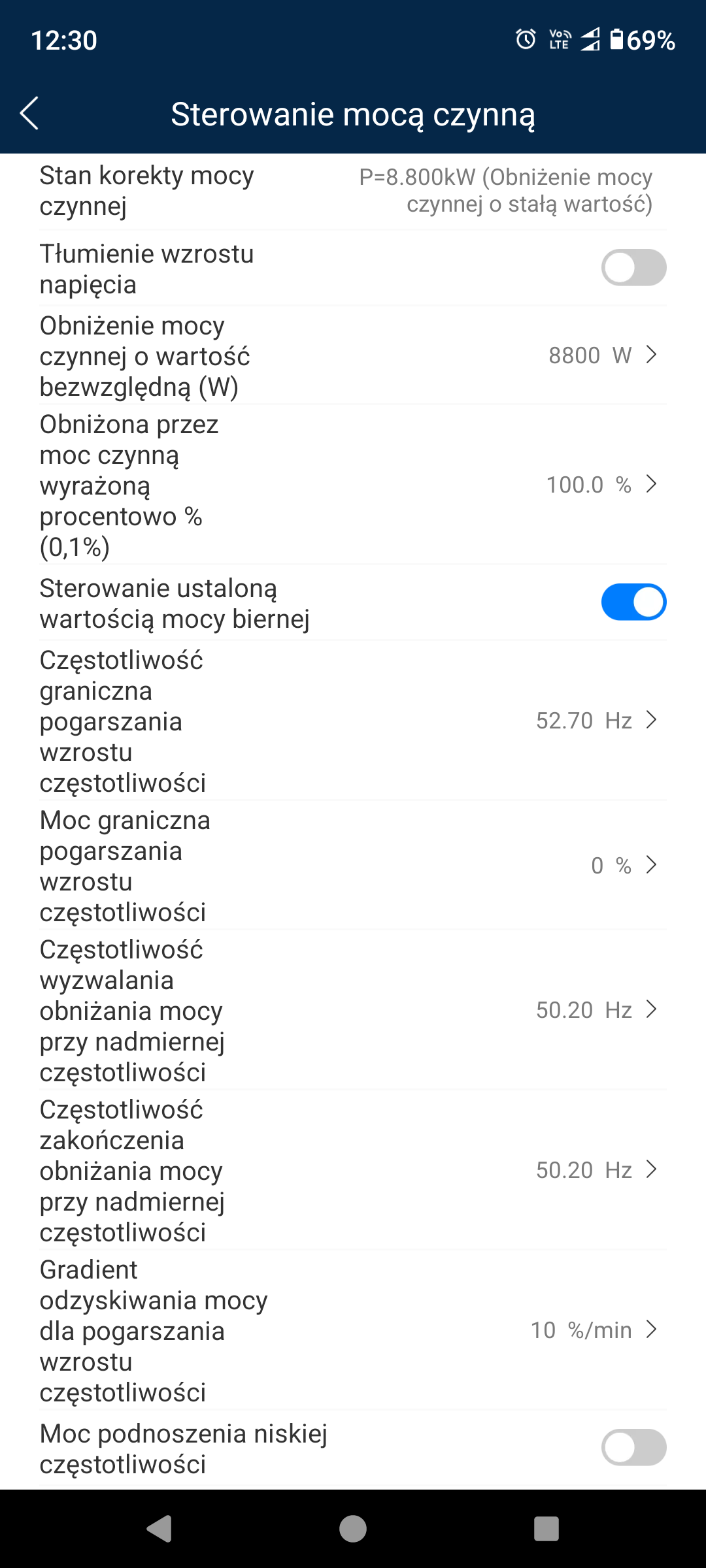Tap the system home button
Image resolution: width=706 pixels, height=1568 pixels.
[353, 1529]
